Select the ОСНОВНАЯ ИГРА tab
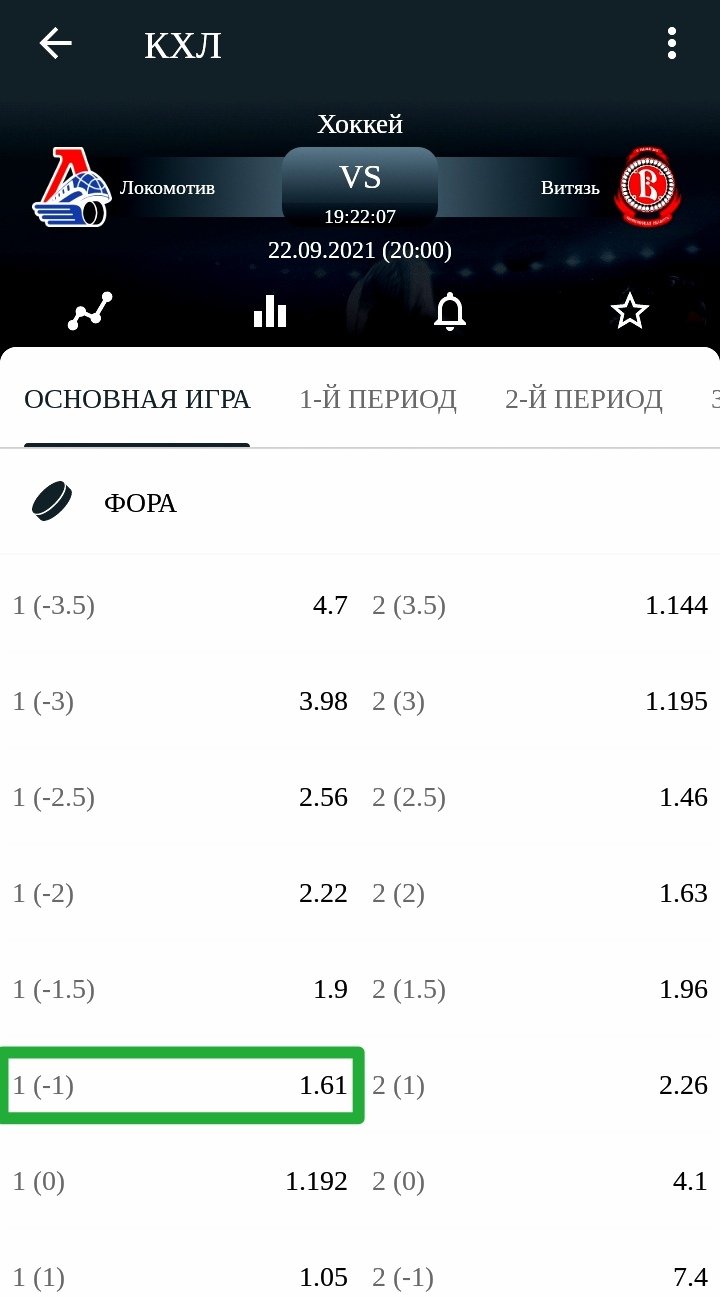Screen dimensions: 720x1297 [x=137, y=400]
